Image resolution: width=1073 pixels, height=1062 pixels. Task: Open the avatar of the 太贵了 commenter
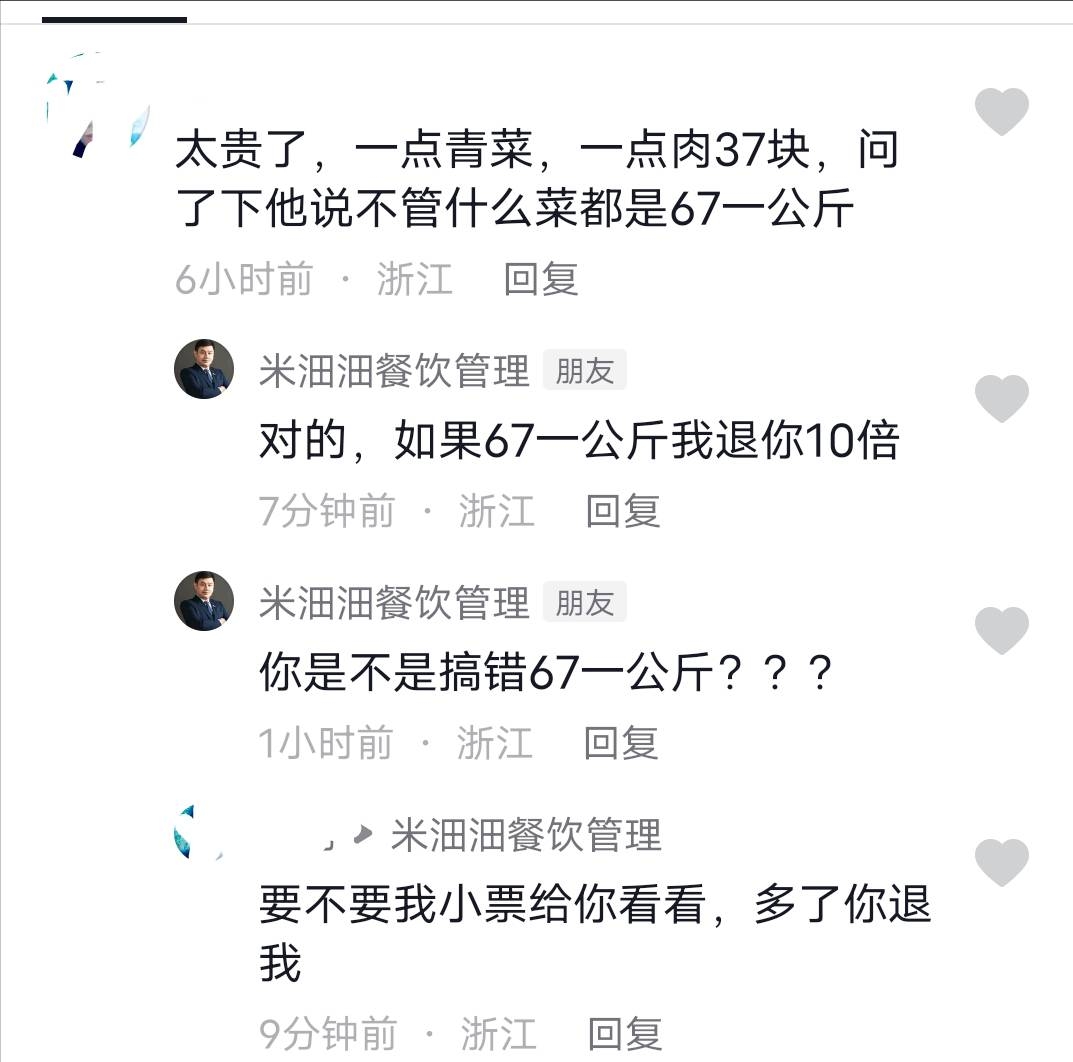[x=97, y=107]
